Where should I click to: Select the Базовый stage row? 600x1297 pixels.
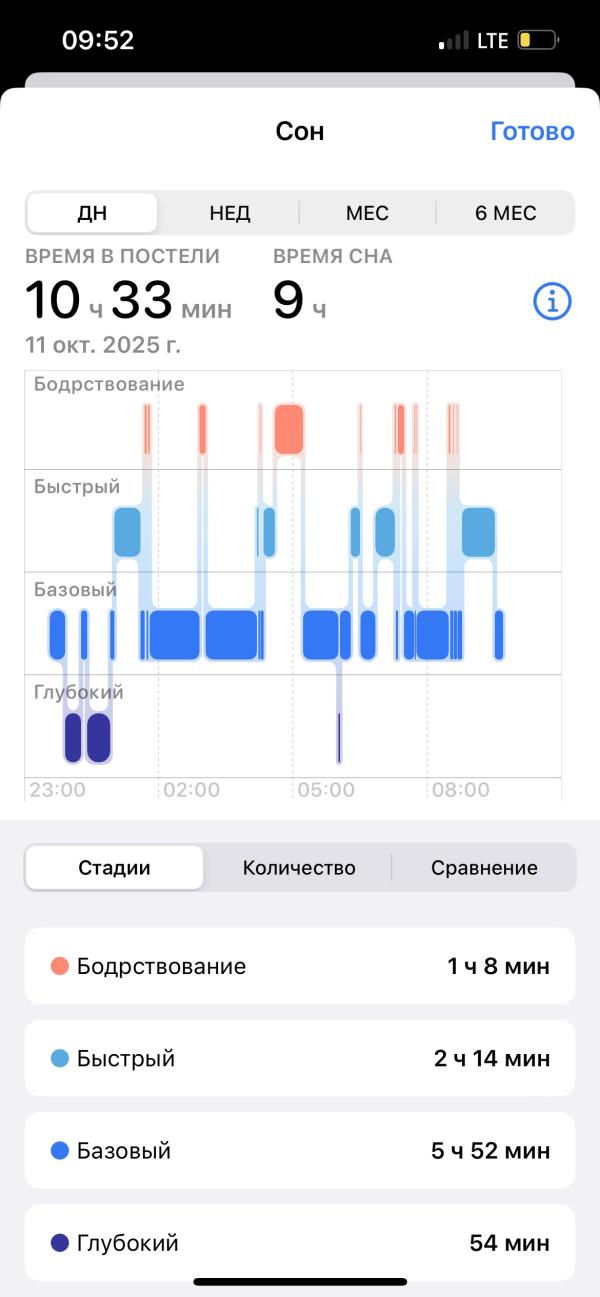300,1151
